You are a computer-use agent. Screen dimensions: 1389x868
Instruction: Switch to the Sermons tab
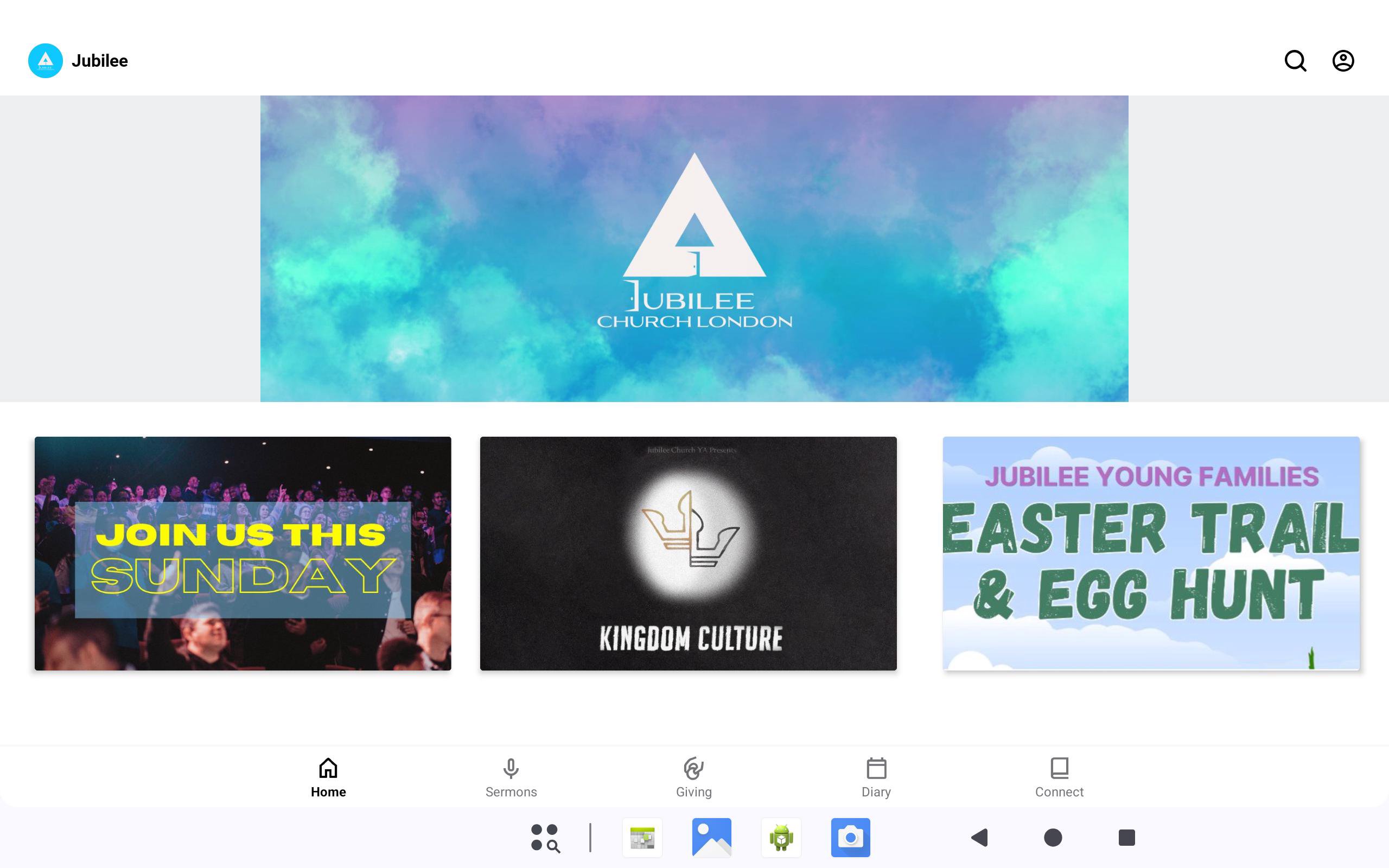click(x=511, y=777)
